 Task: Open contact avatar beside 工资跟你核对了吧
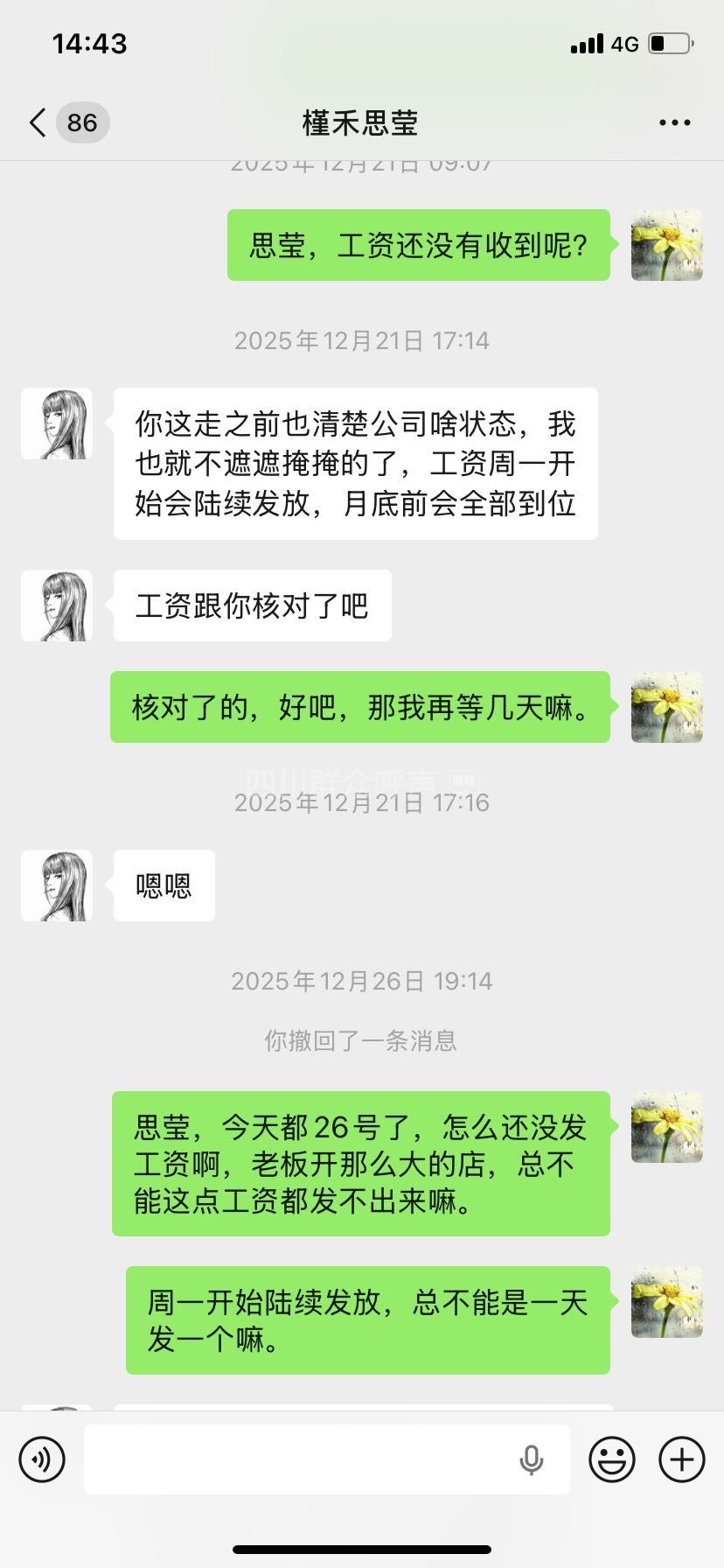pos(57,606)
